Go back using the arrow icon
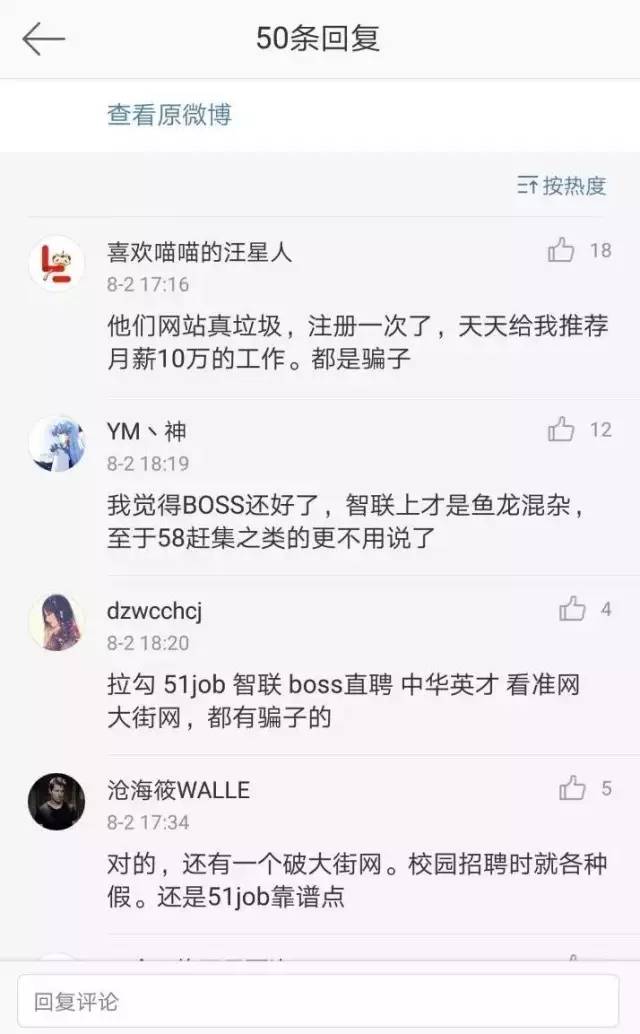This screenshot has width=640, height=1034. click(x=44, y=39)
